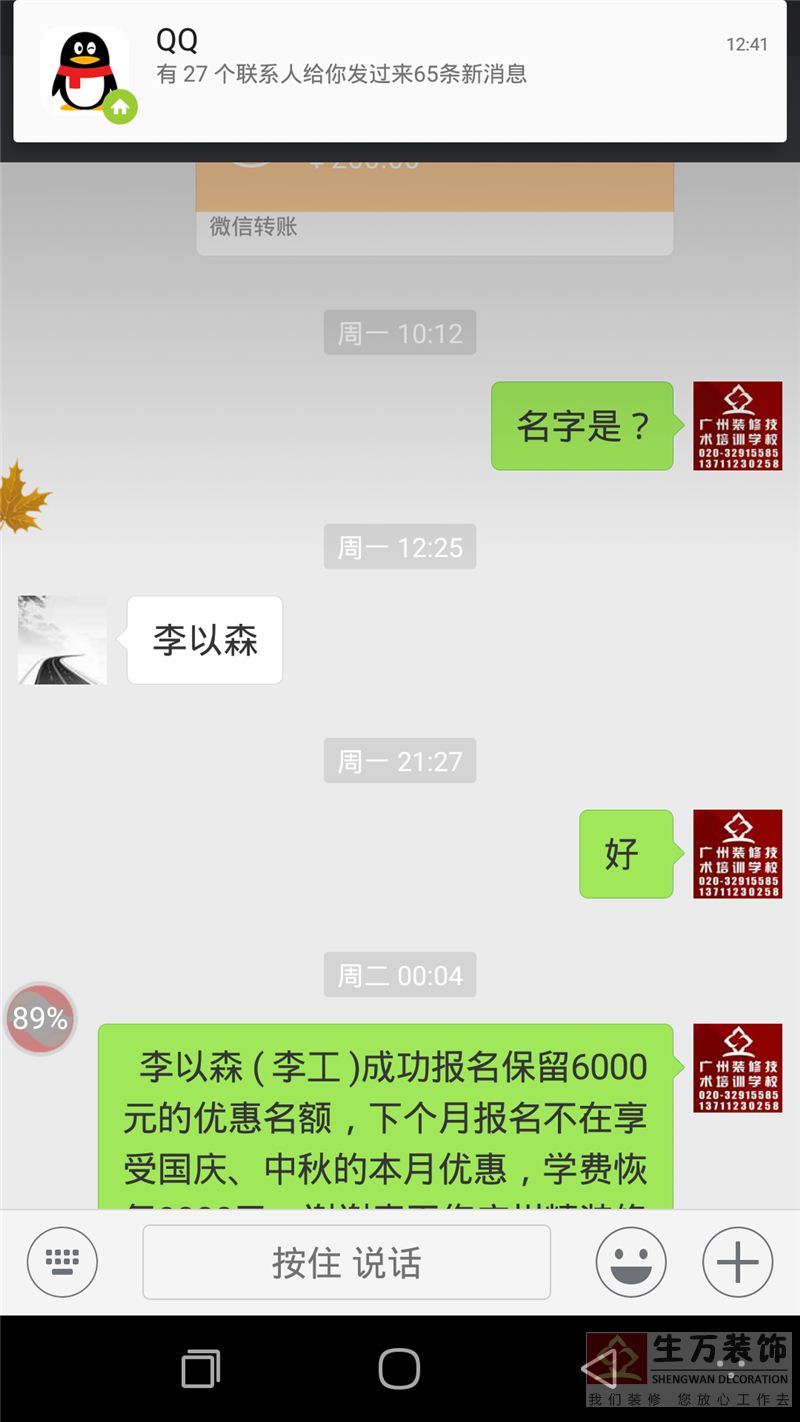The height and width of the screenshot is (1422, 800).
Task: View 李以森's profile avatar
Action: click(62, 640)
